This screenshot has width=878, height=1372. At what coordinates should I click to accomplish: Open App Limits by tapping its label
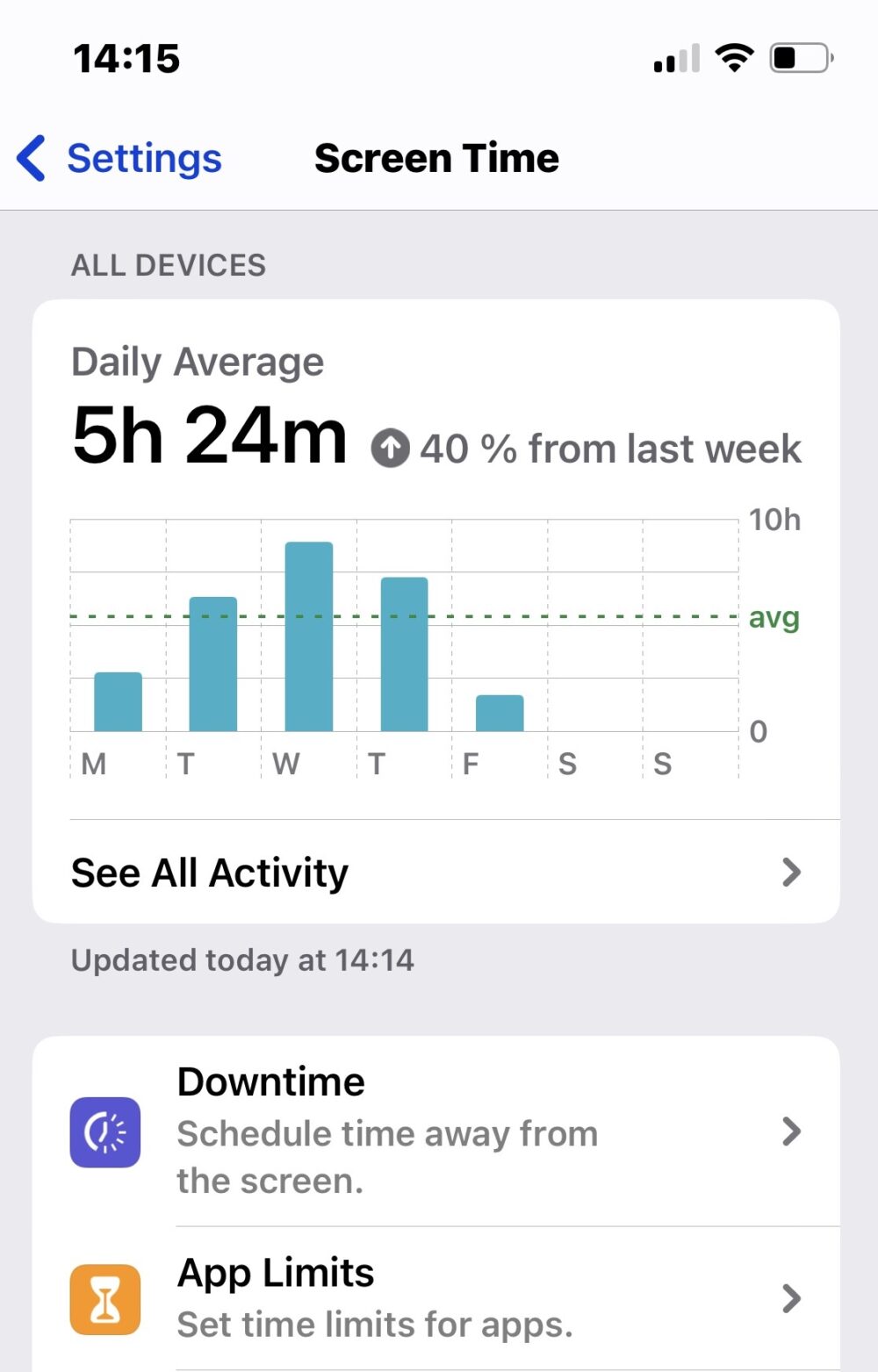click(x=274, y=1272)
